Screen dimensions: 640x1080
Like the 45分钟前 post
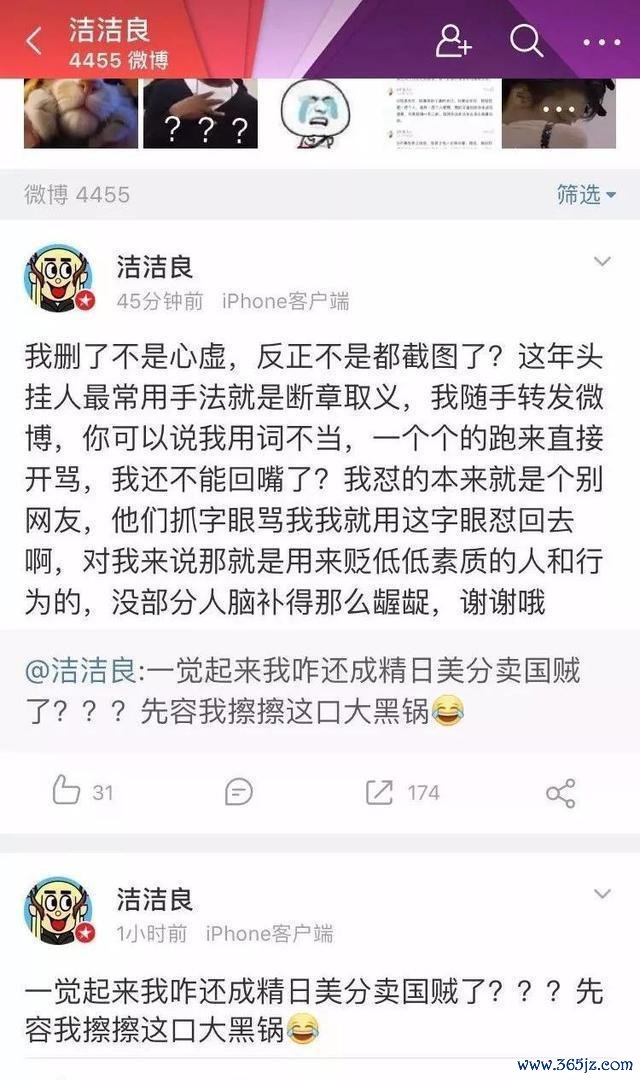82,792
